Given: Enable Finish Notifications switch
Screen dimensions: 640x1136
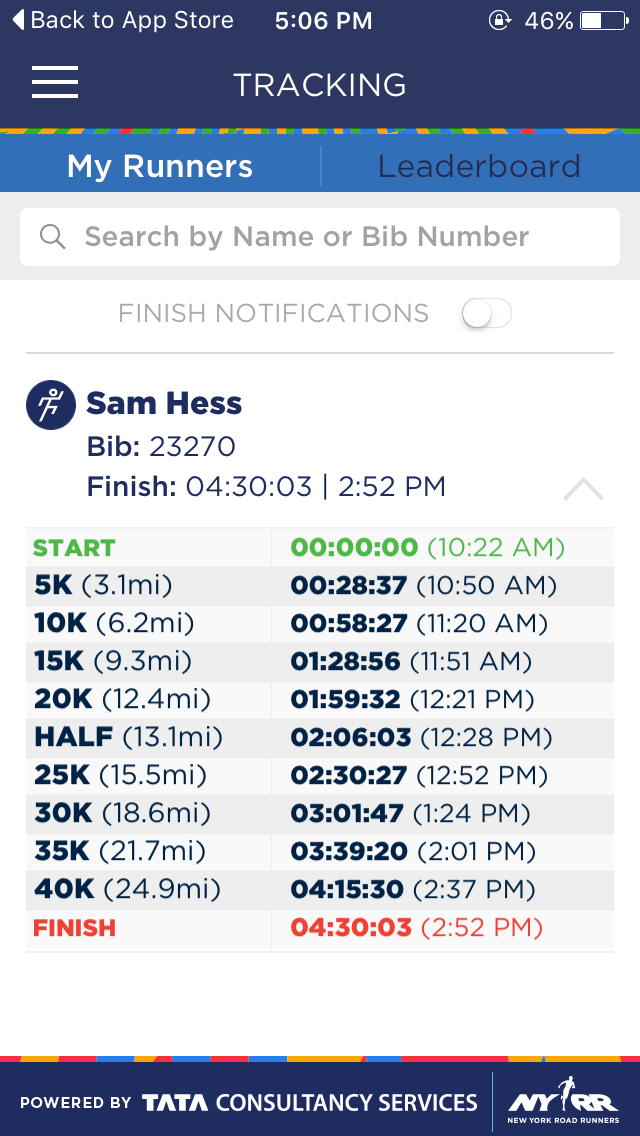Looking at the screenshot, I should (x=487, y=314).
